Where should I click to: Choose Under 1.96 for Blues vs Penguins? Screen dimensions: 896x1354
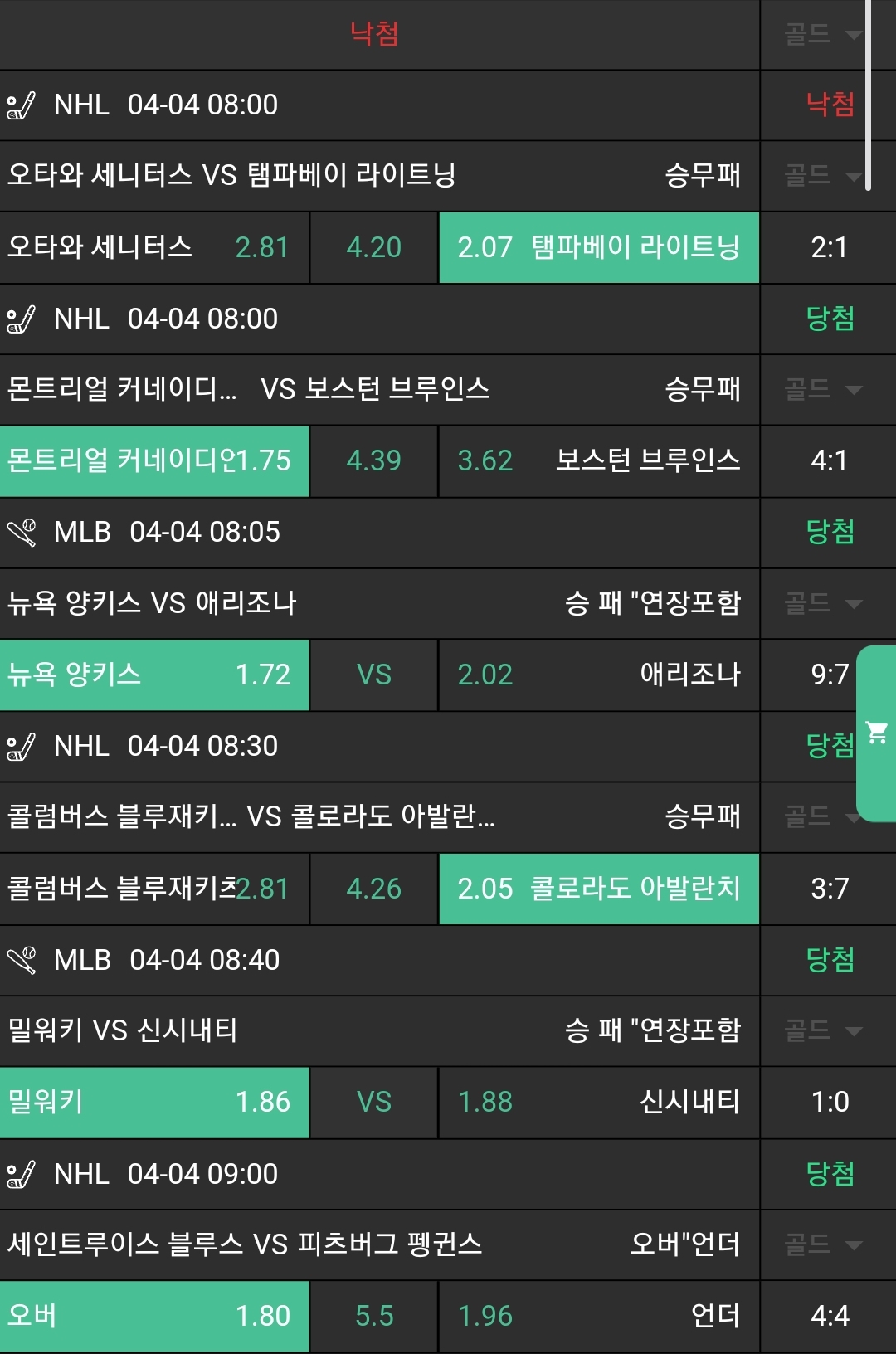tap(598, 1316)
